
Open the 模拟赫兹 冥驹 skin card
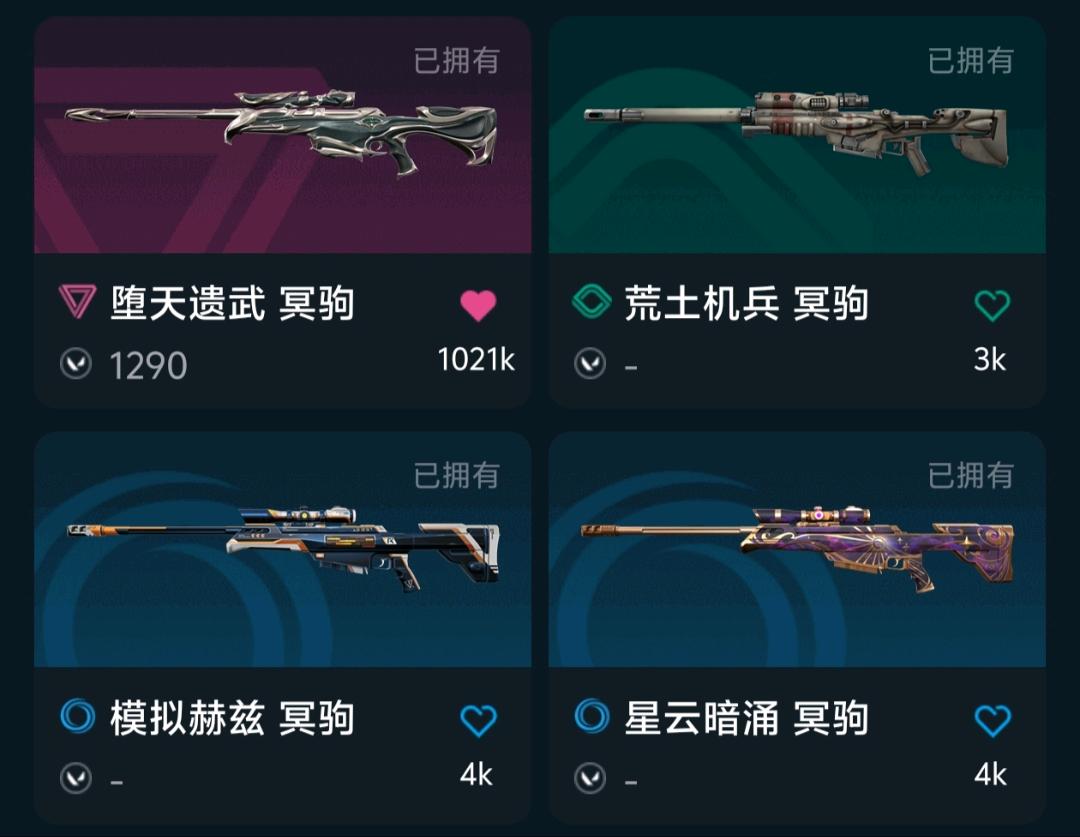point(282,628)
